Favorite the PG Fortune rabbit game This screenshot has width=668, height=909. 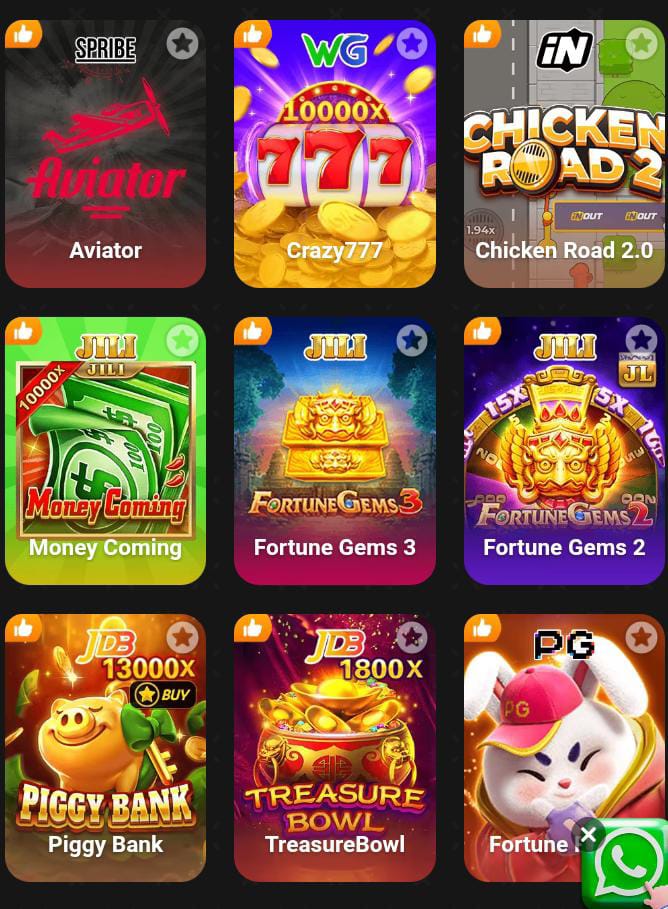coord(641,637)
